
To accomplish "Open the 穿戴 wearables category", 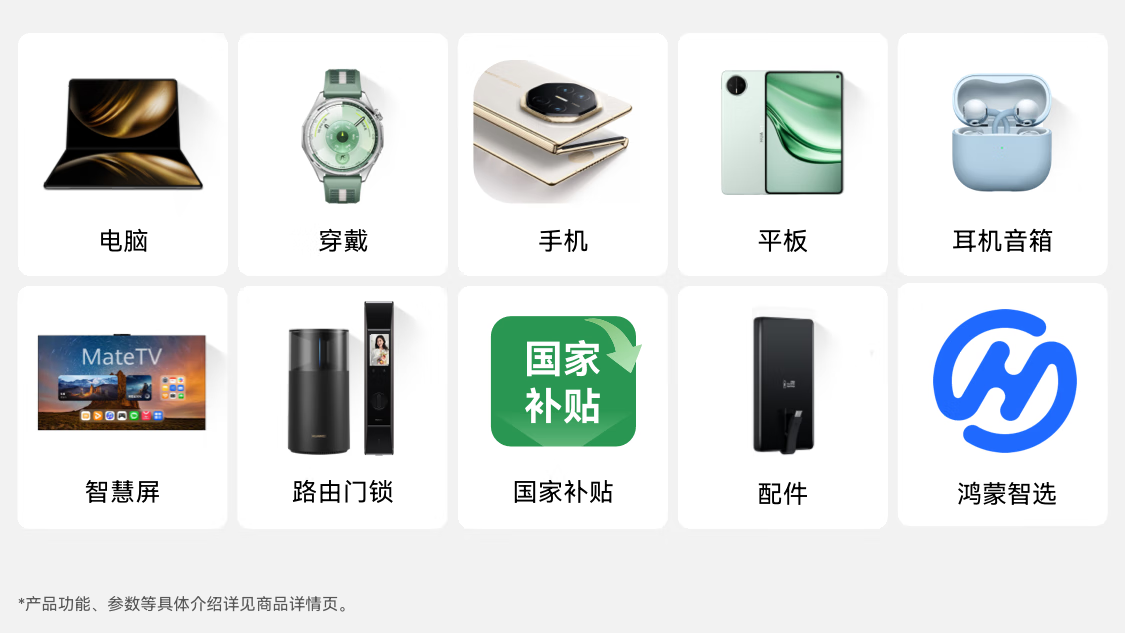I will click(343, 155).
